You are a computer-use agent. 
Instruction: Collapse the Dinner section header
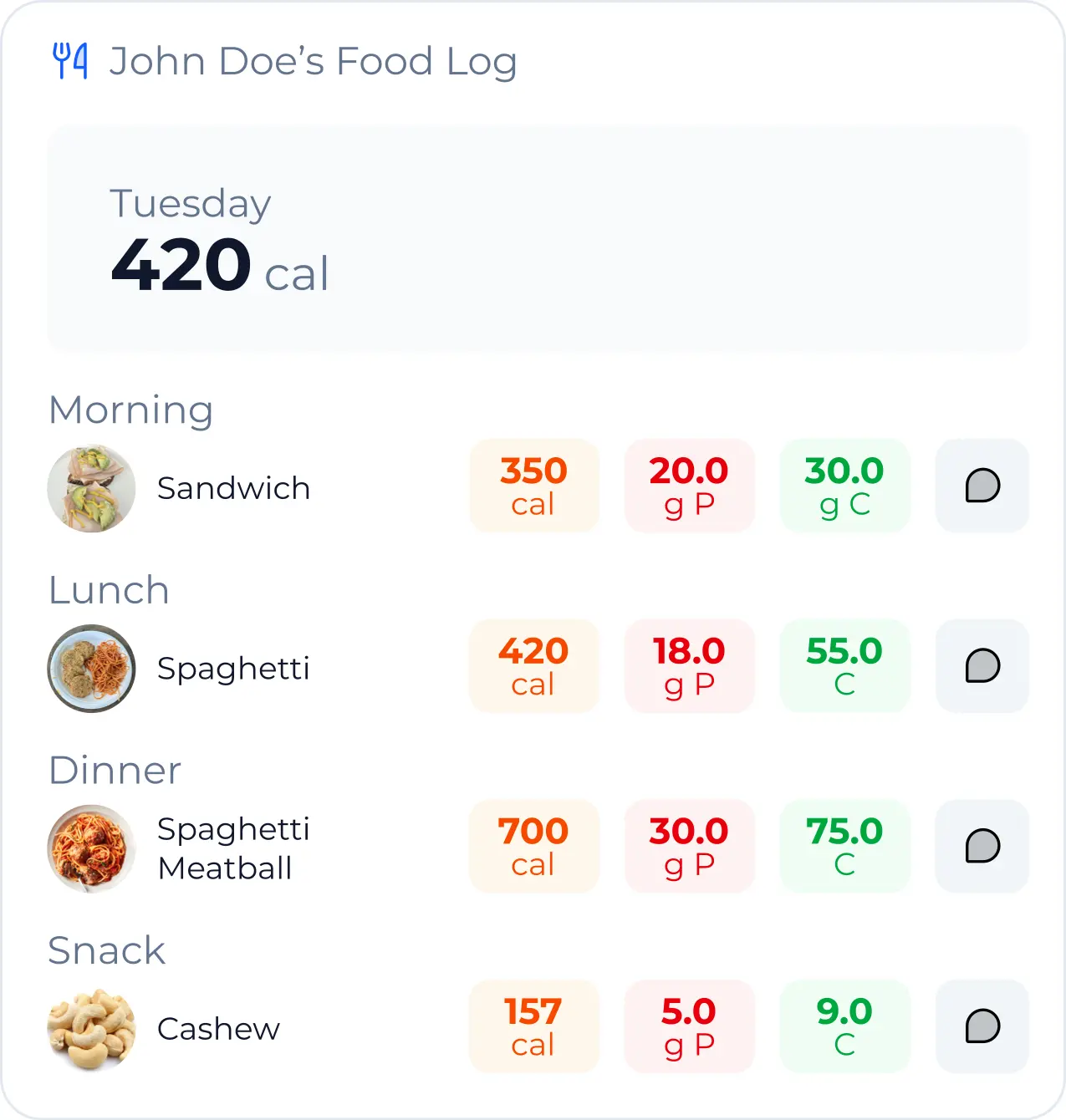115,770
